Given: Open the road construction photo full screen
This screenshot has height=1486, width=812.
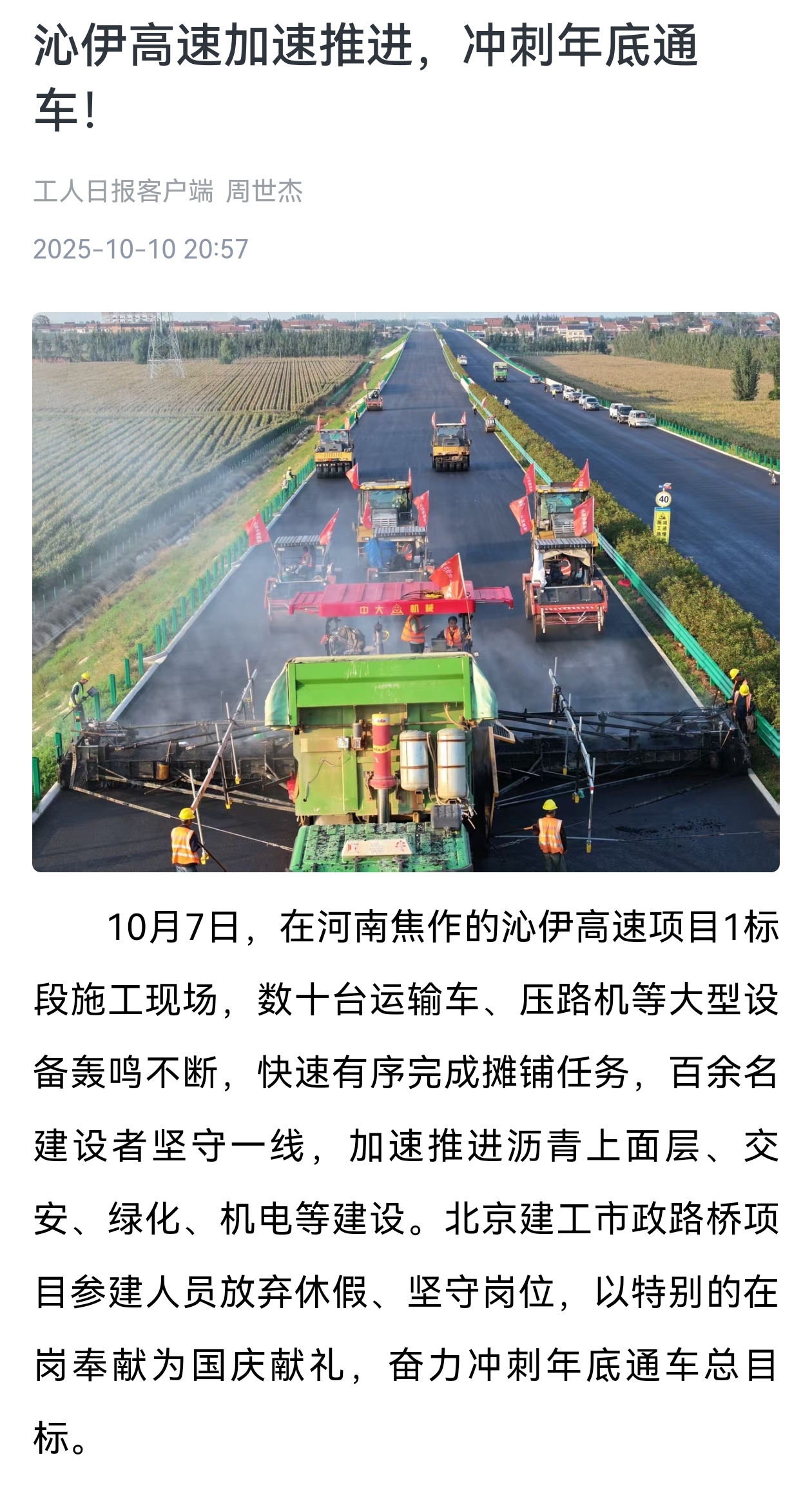Looking at the screenshot, I should [406, 592].
